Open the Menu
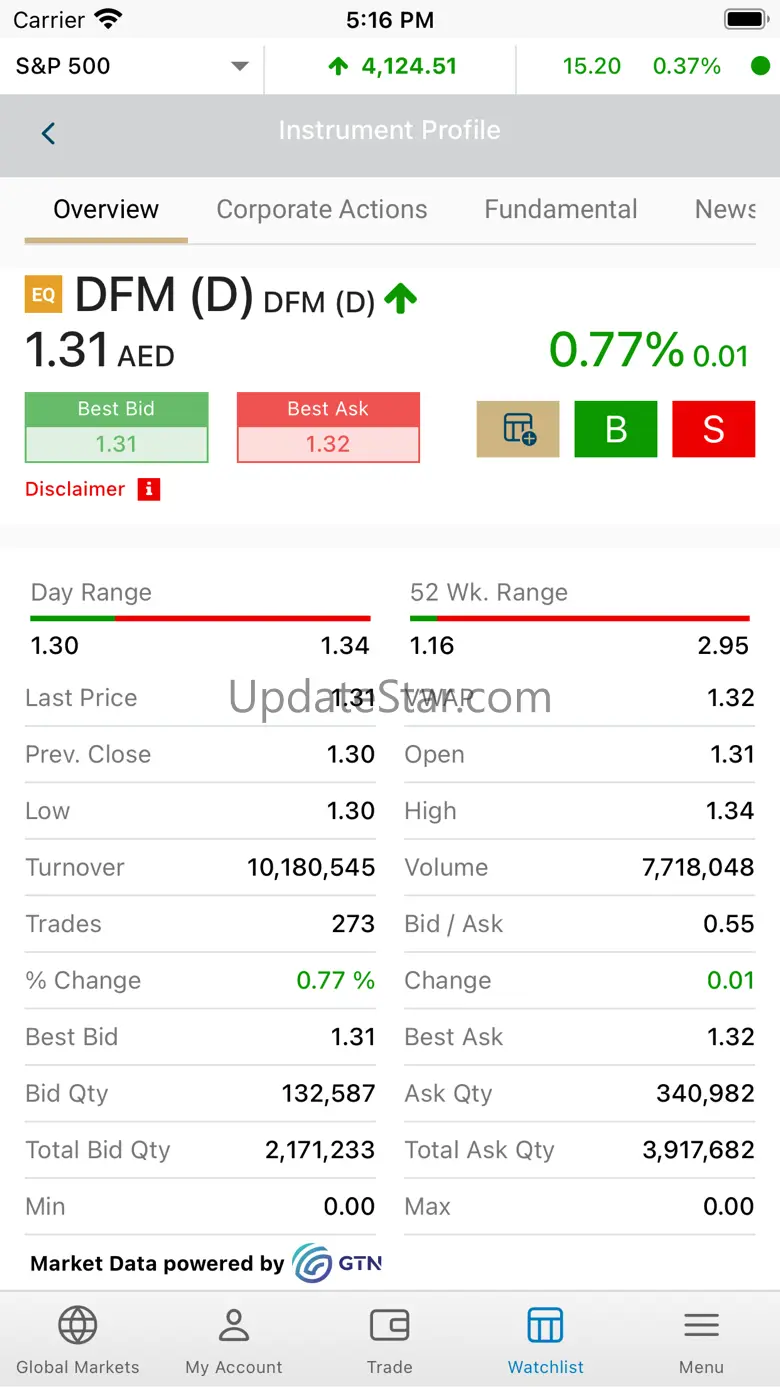Image resolution: width=780 pixels, height=1387 pixels. click(x=701, y=1340)
